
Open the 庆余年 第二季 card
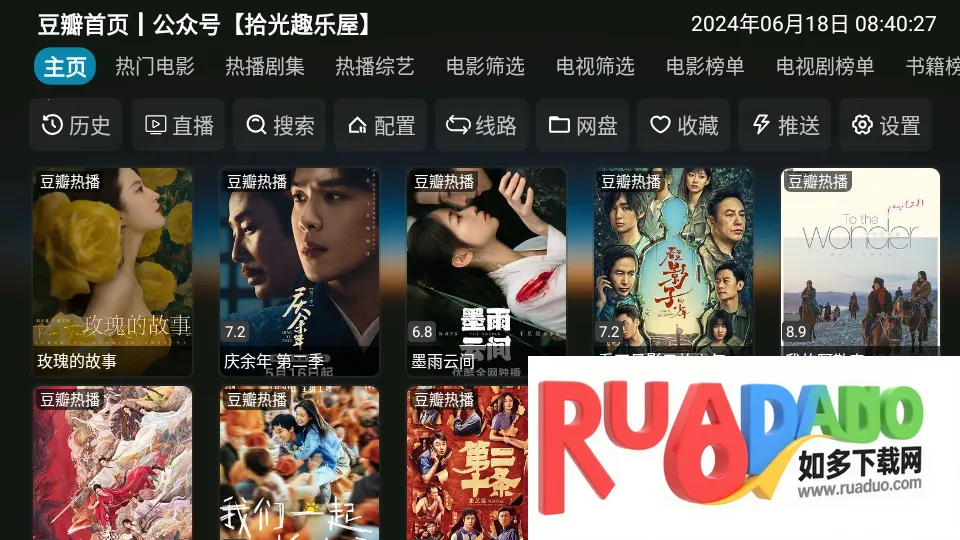pos(299,270)
